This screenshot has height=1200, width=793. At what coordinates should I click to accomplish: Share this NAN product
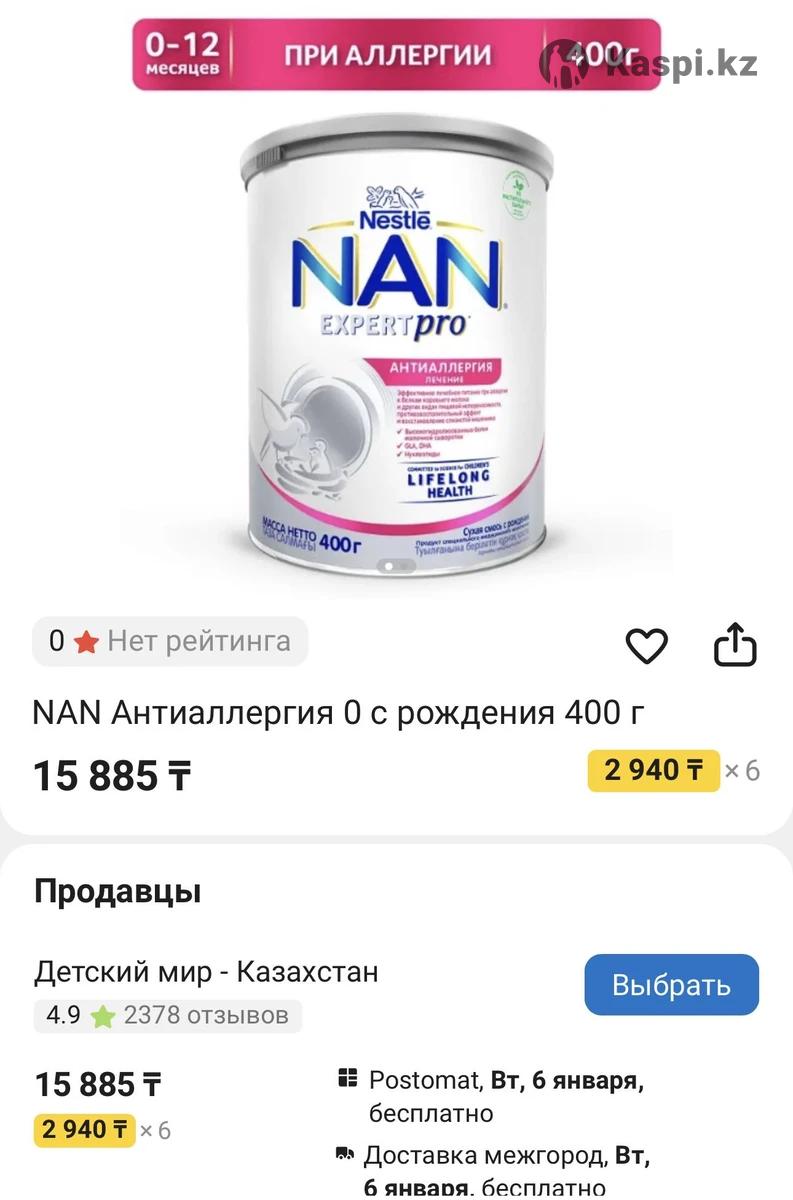coord(735,645)
